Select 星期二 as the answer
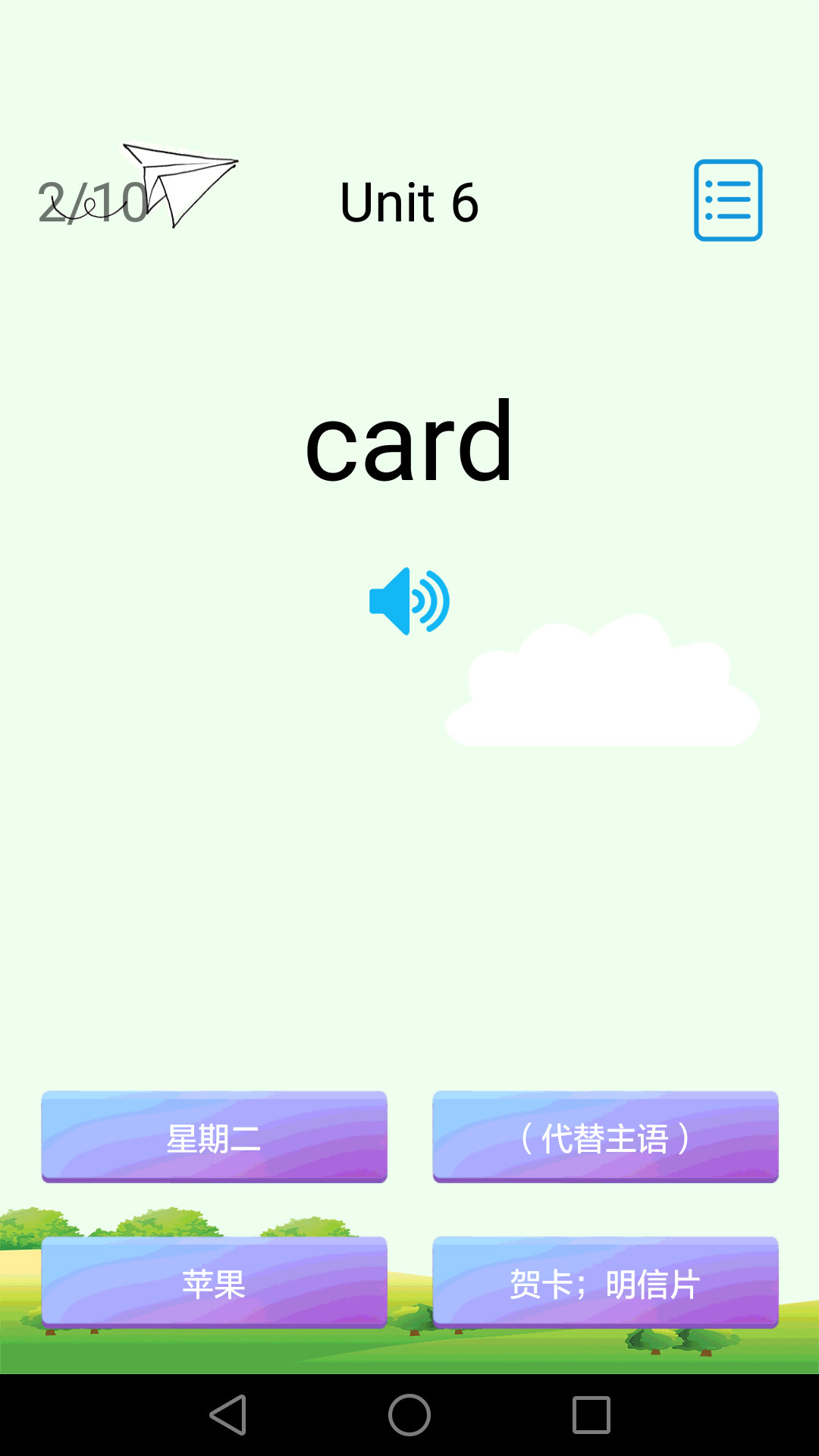 click(x=215, y=1137)
